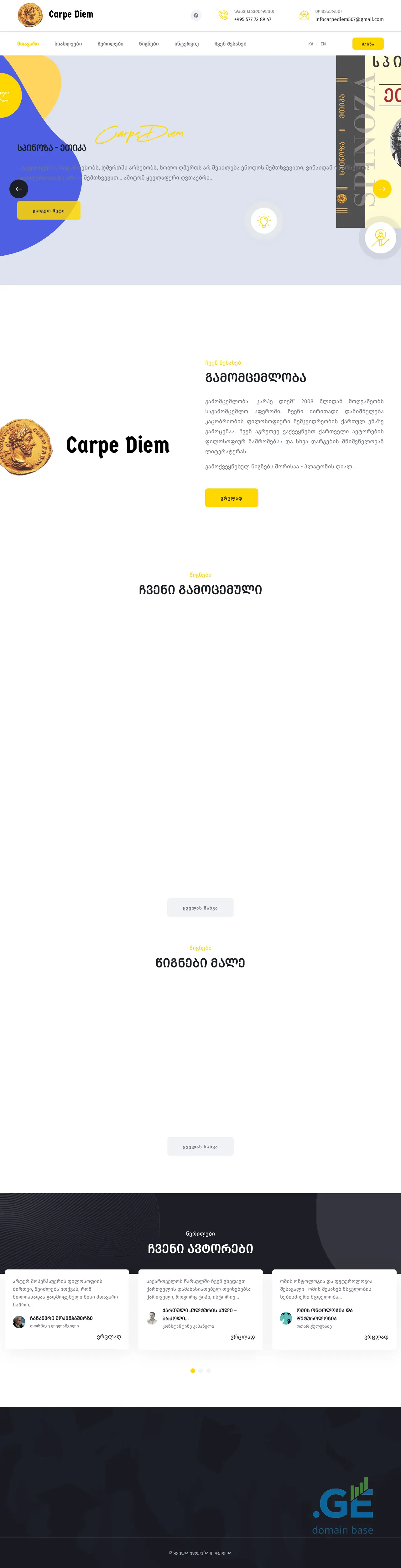Open the წერილები menu item
The height and width of the screenshot is (1568, 401).
(110, 44)
